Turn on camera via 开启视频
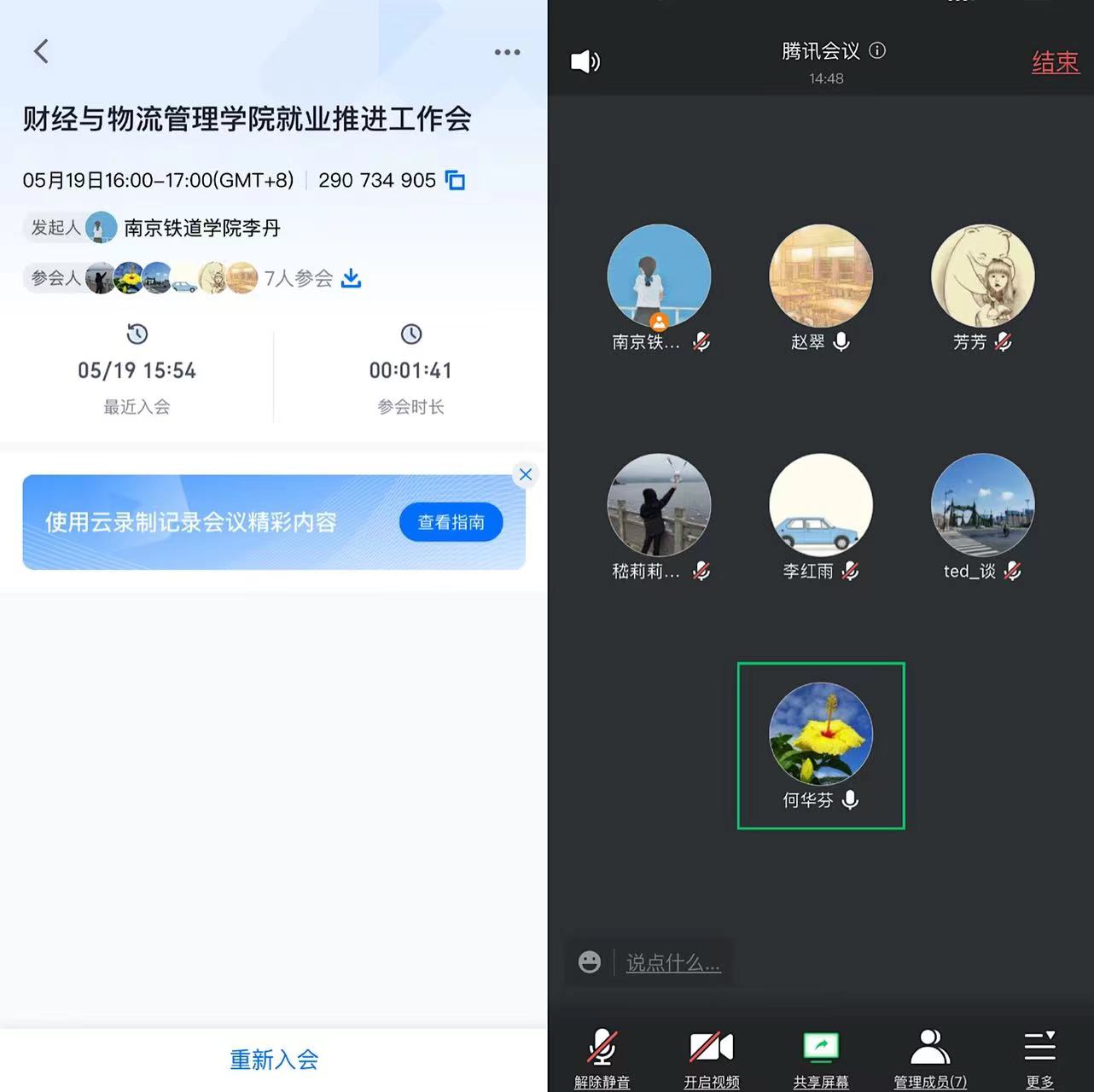 (x=711, y=1058)
